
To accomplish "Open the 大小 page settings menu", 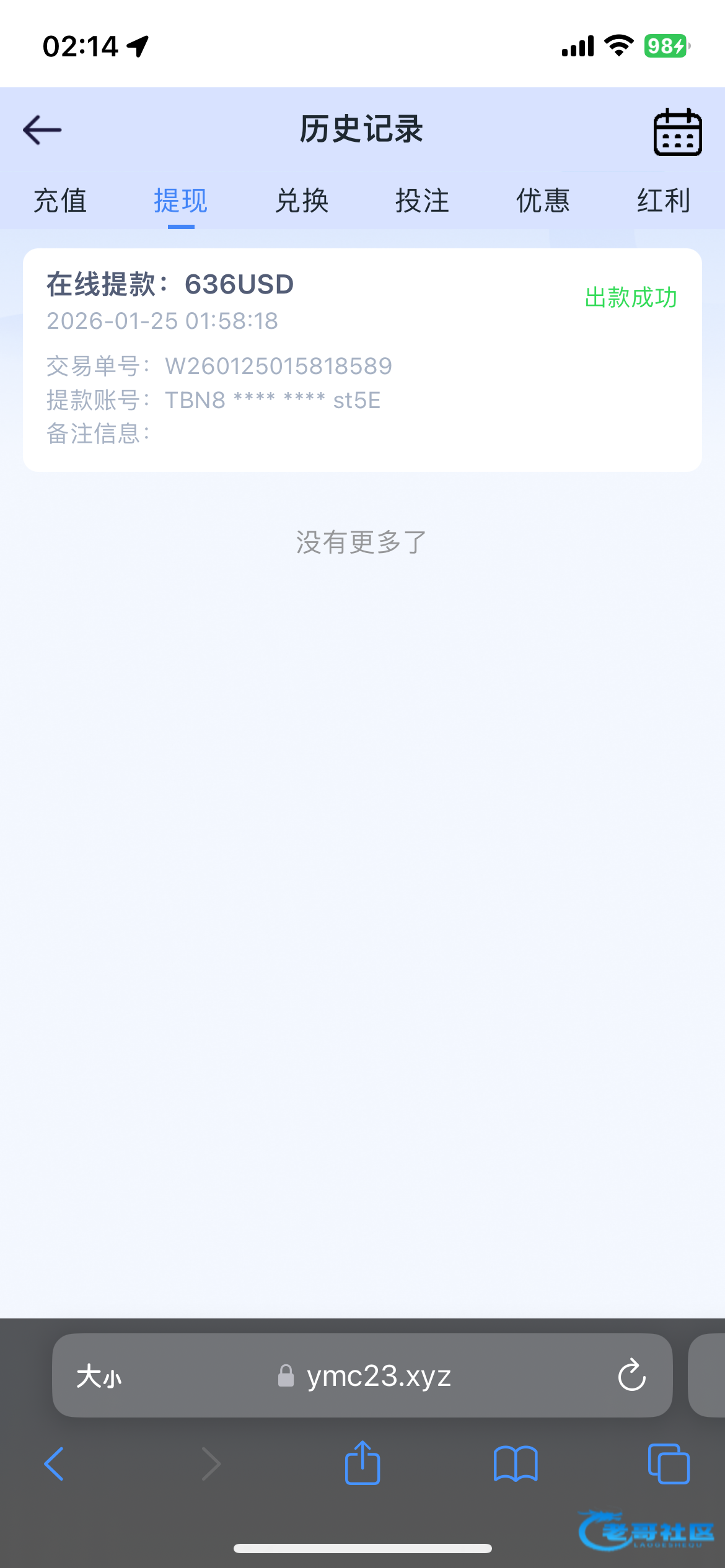I will tap(99, 1376).
